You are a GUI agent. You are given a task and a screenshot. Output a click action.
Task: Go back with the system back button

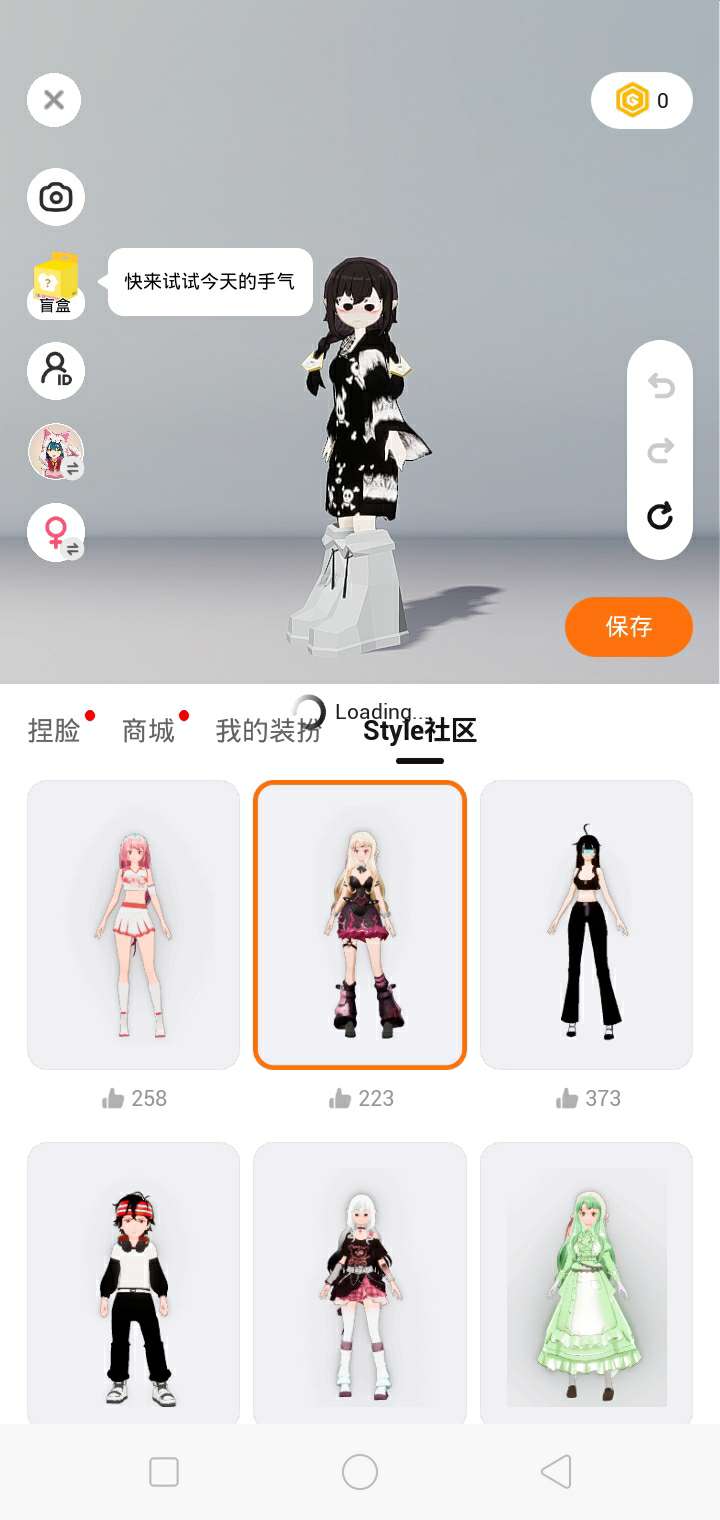[556, 1472]
